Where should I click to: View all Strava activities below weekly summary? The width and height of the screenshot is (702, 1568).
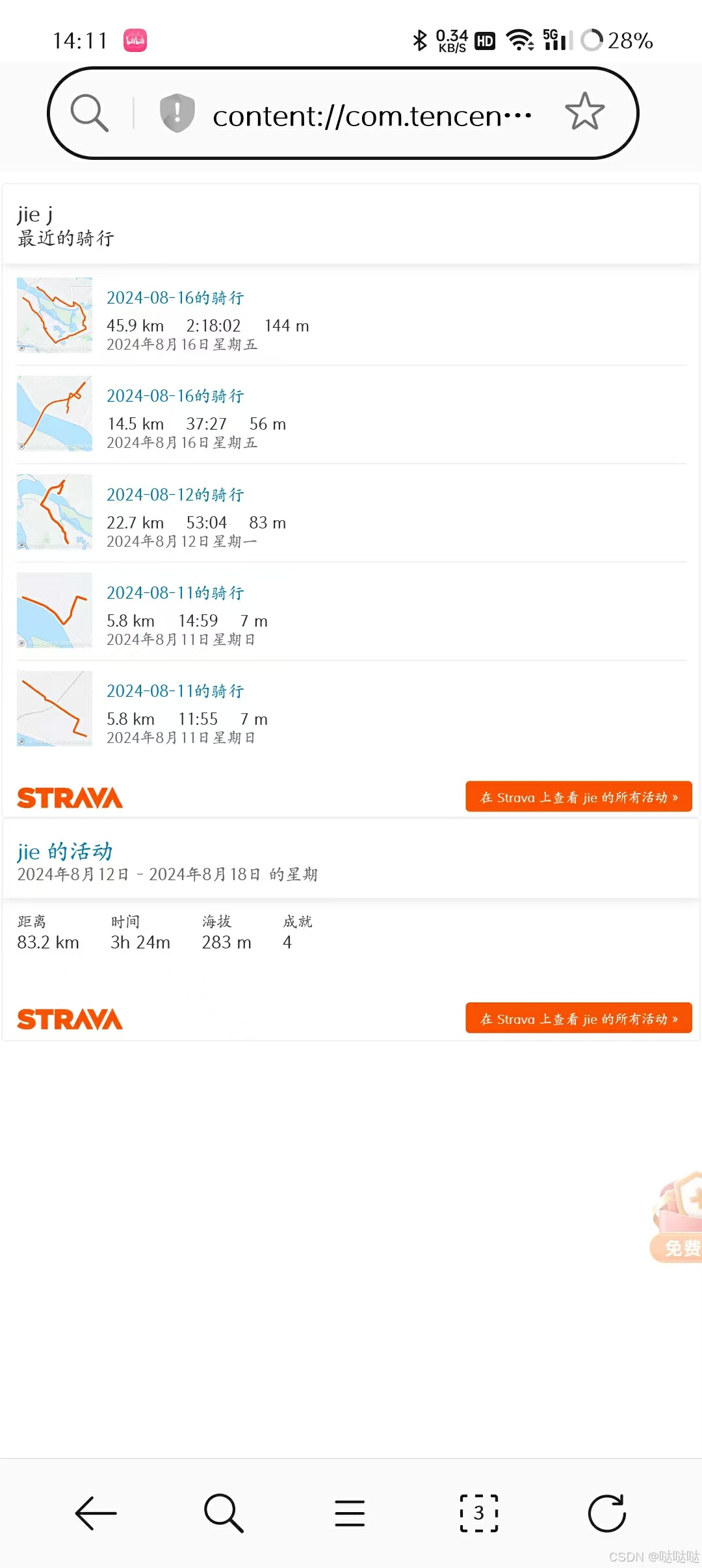click(x=578, y=1018)
